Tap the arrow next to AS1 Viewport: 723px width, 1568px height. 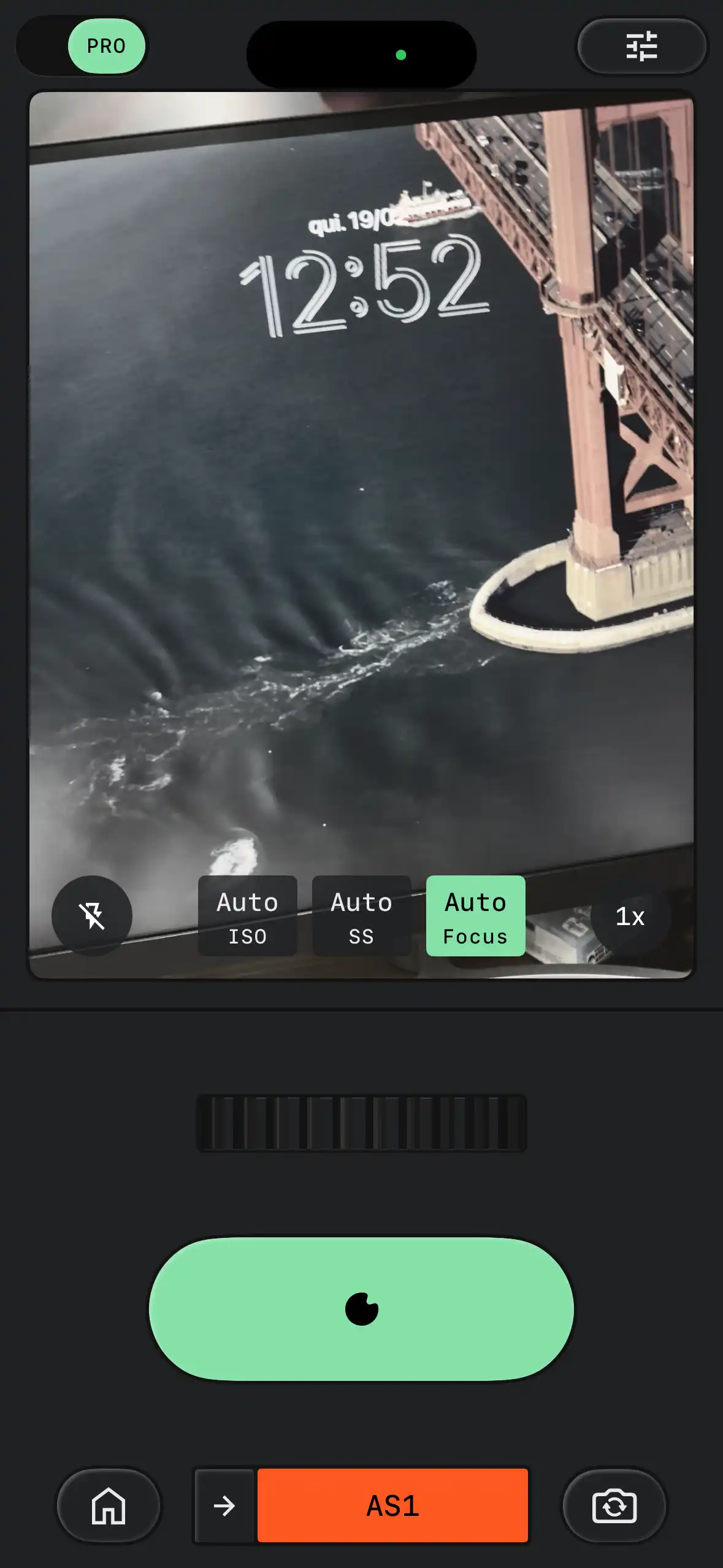point(224,1505)
